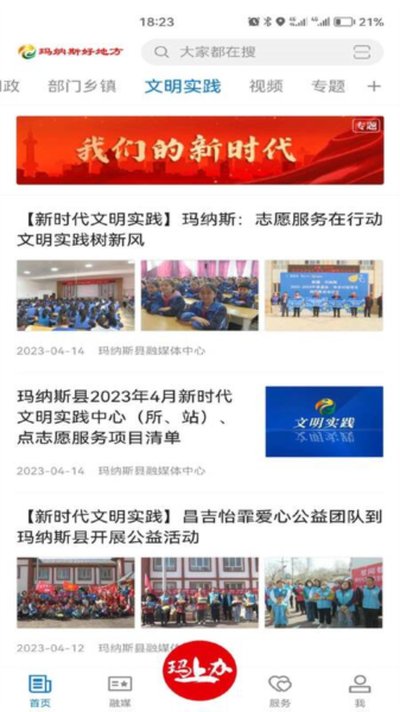Switch to 融媒 in bottom navigation
This screenshot has width=400, height=712.
pos(120,691)
